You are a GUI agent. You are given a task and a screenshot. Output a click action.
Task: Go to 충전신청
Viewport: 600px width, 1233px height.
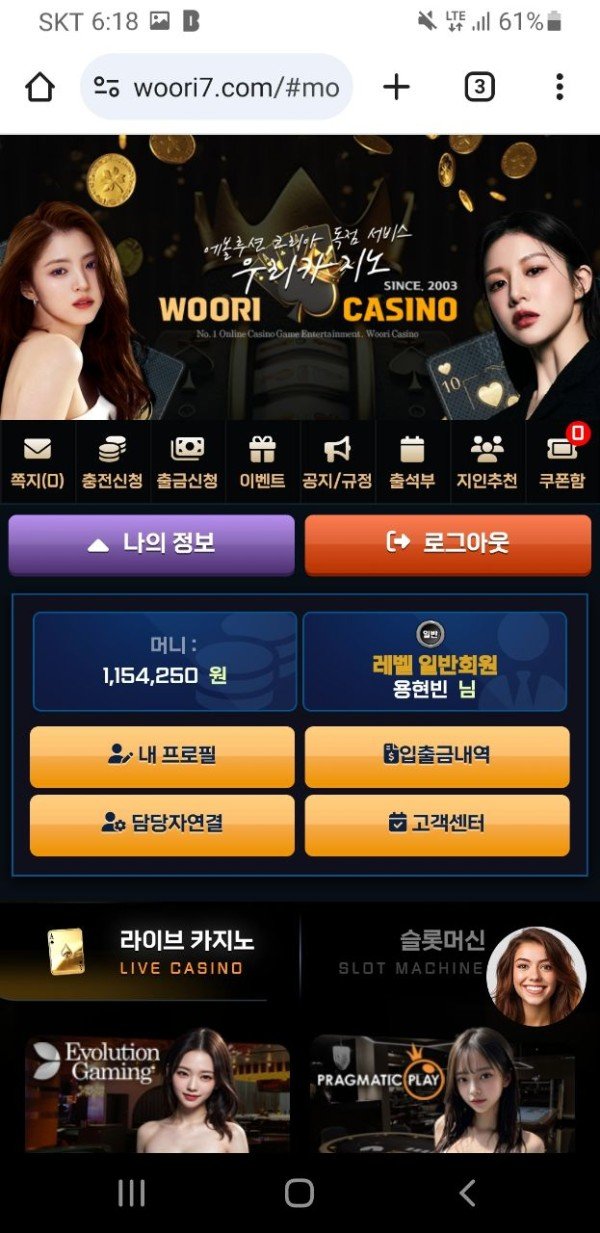click(112, 464)
